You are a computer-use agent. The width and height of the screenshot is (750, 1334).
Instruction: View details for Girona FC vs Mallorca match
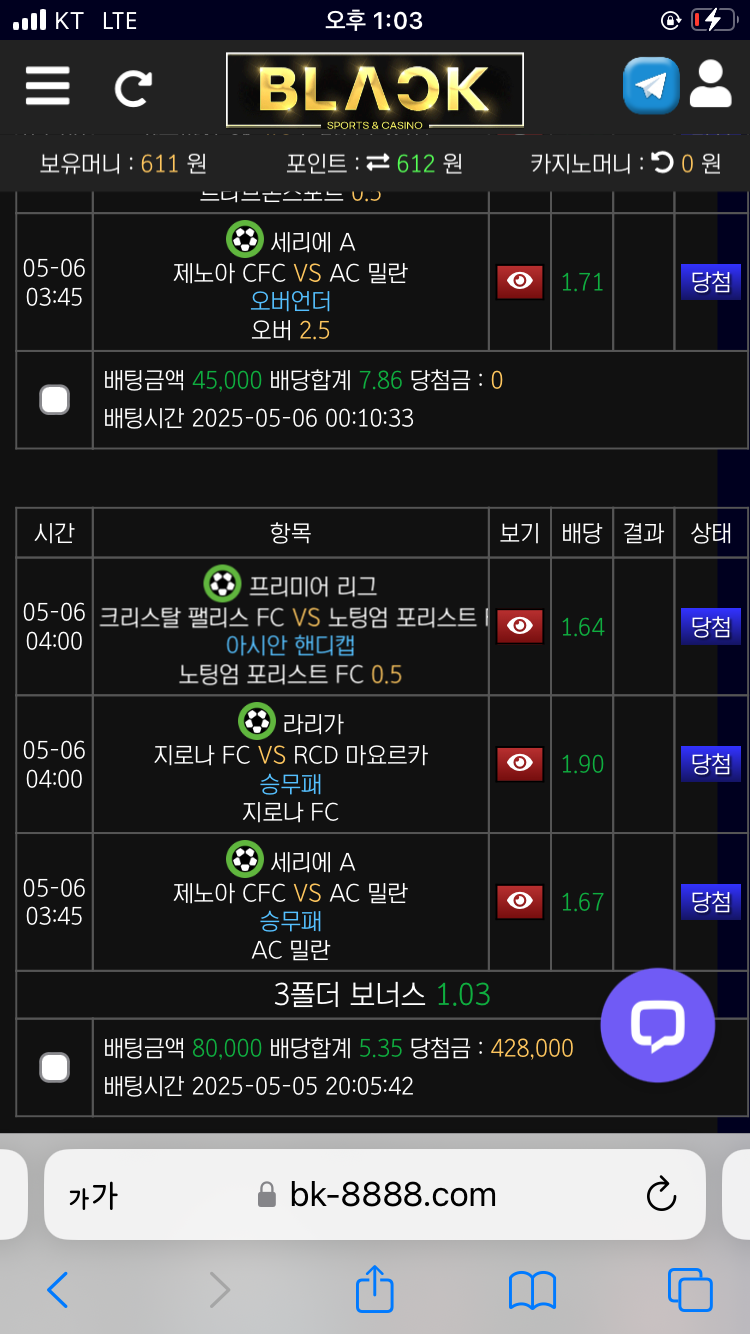point(520,764)
